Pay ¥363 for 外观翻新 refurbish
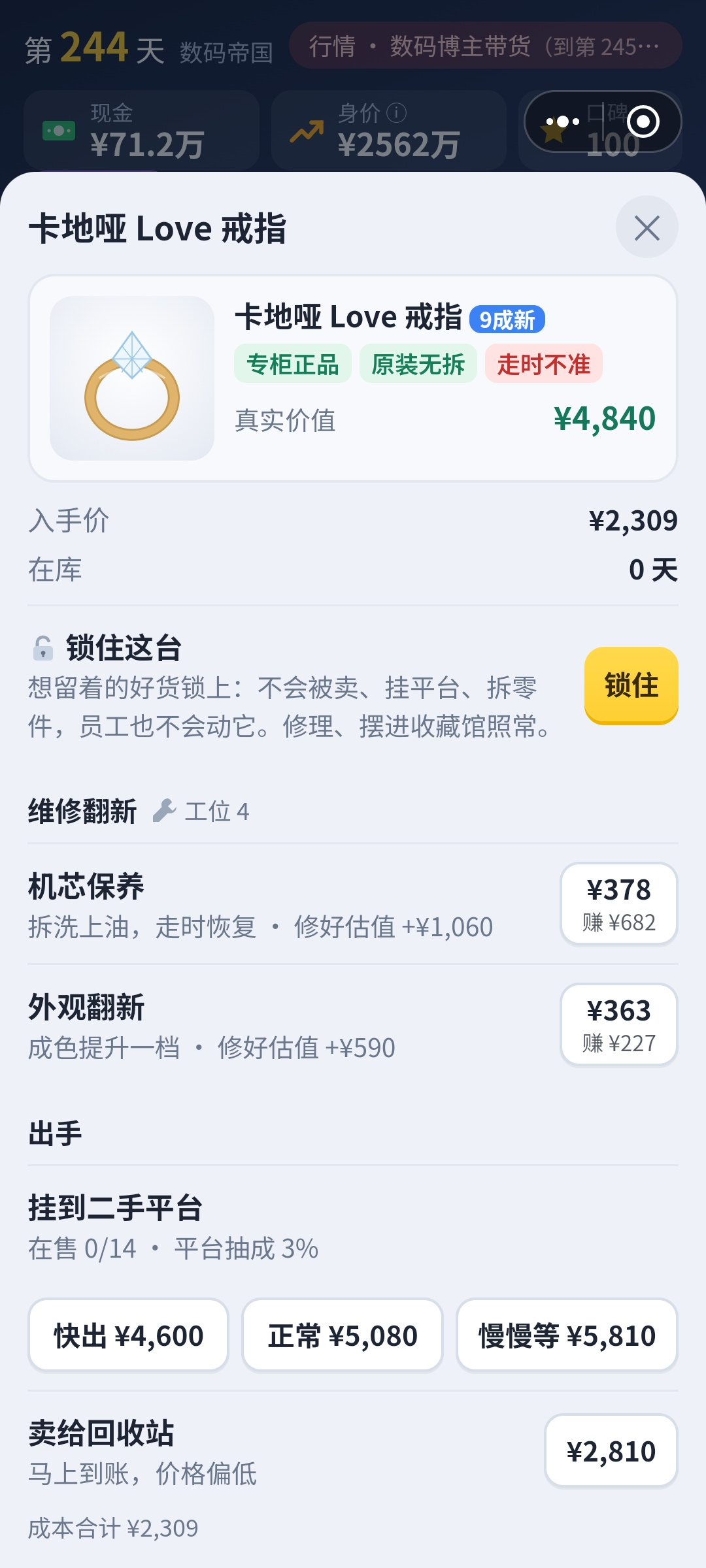This screenshot has height=1568, width=706. tap(618, 1024)
